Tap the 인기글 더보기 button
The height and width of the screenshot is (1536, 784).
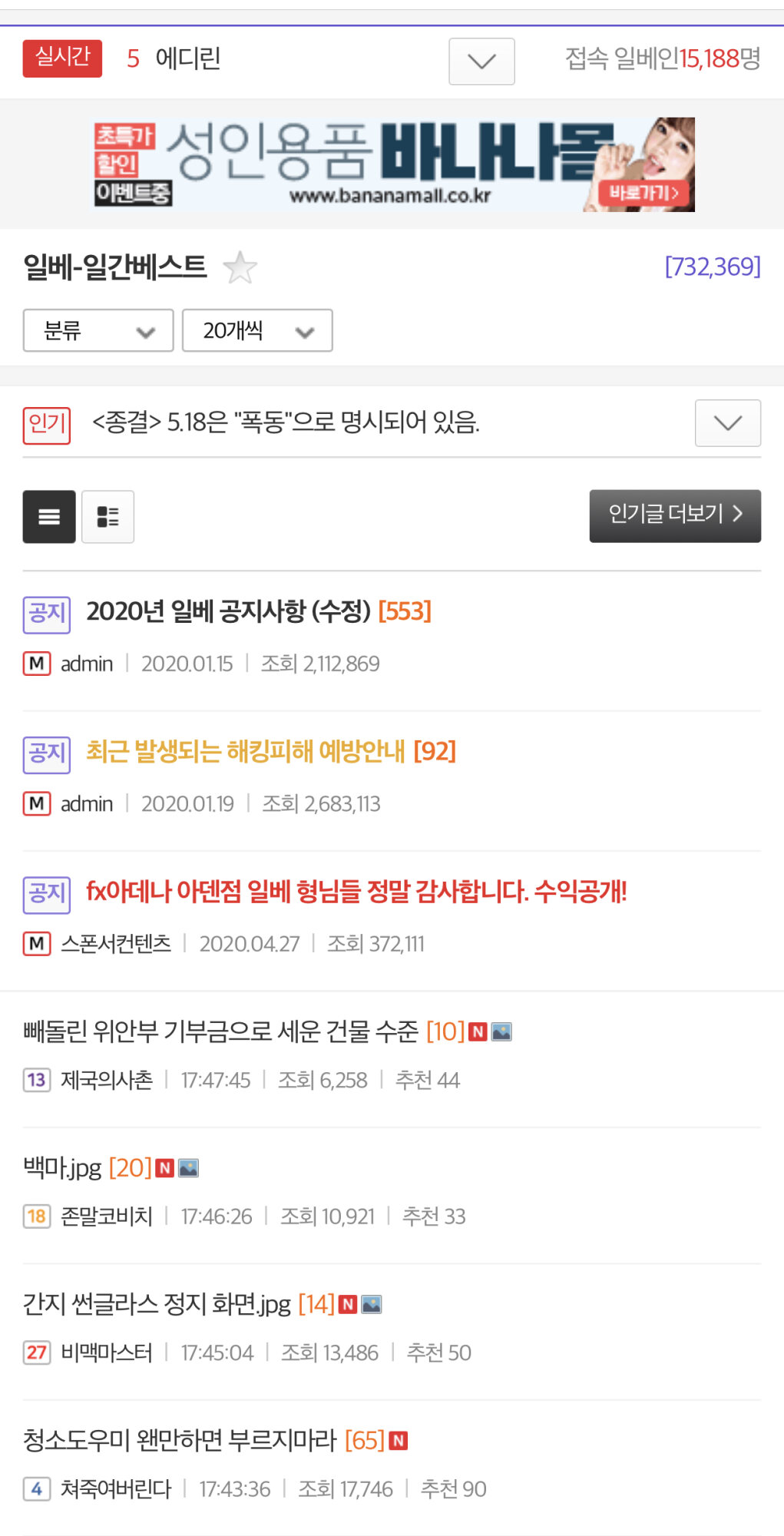pos(675,516)
